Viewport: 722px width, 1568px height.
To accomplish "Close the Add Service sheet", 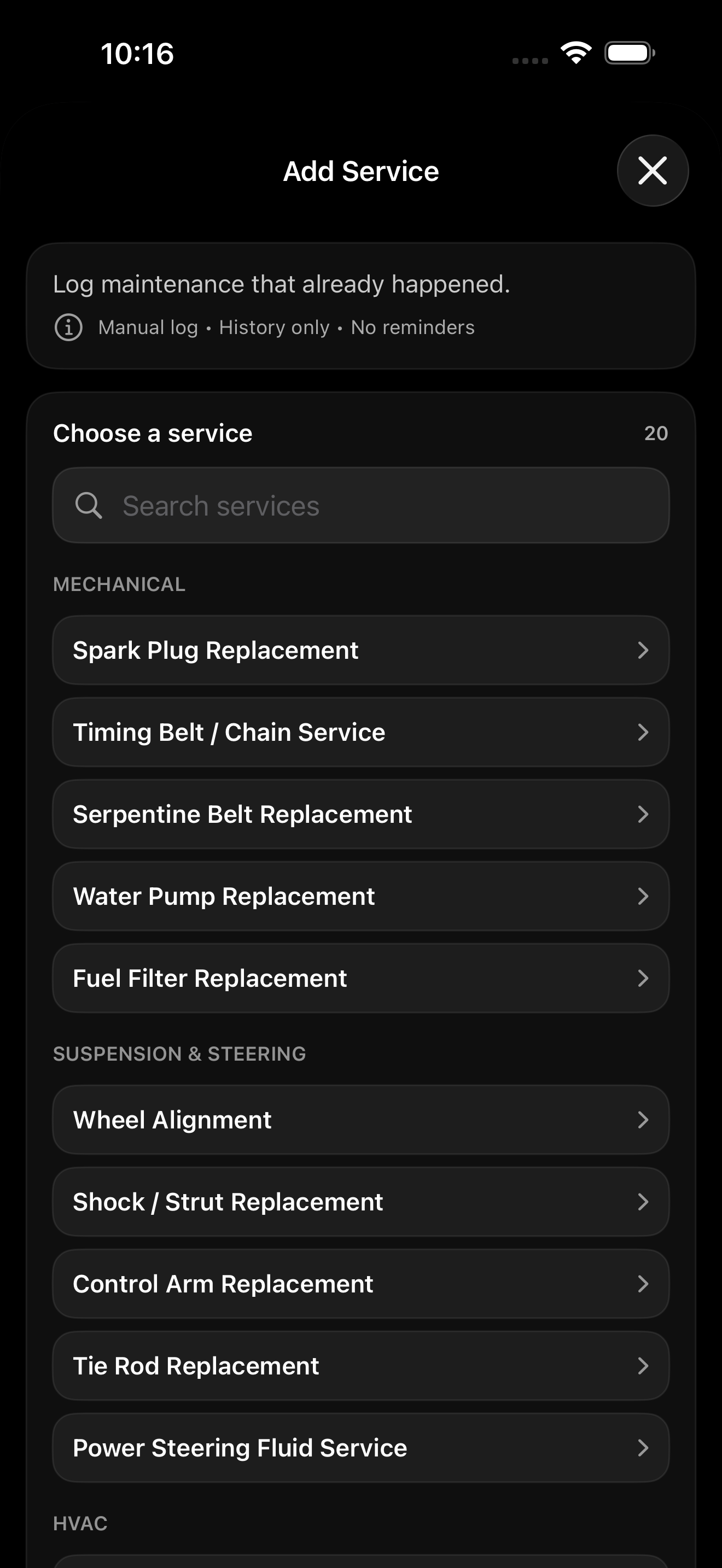I will click(x=653, y=171).
